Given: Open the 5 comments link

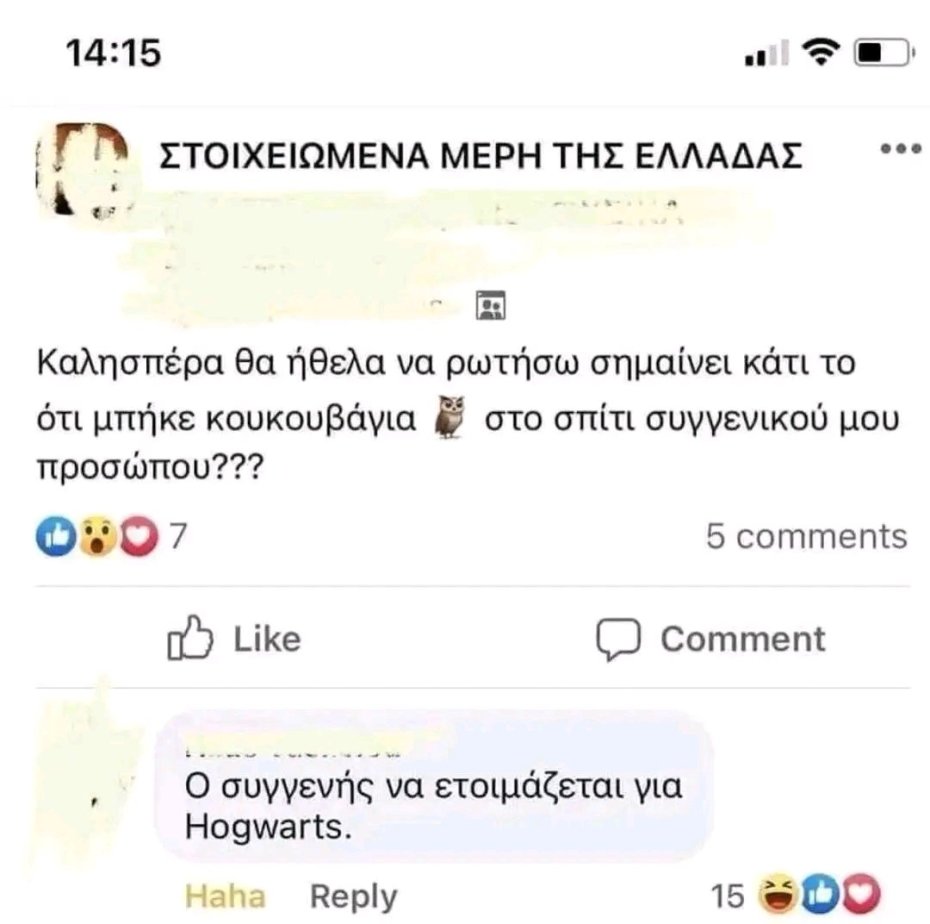Looking at the screenshot, I should [806, 537].
